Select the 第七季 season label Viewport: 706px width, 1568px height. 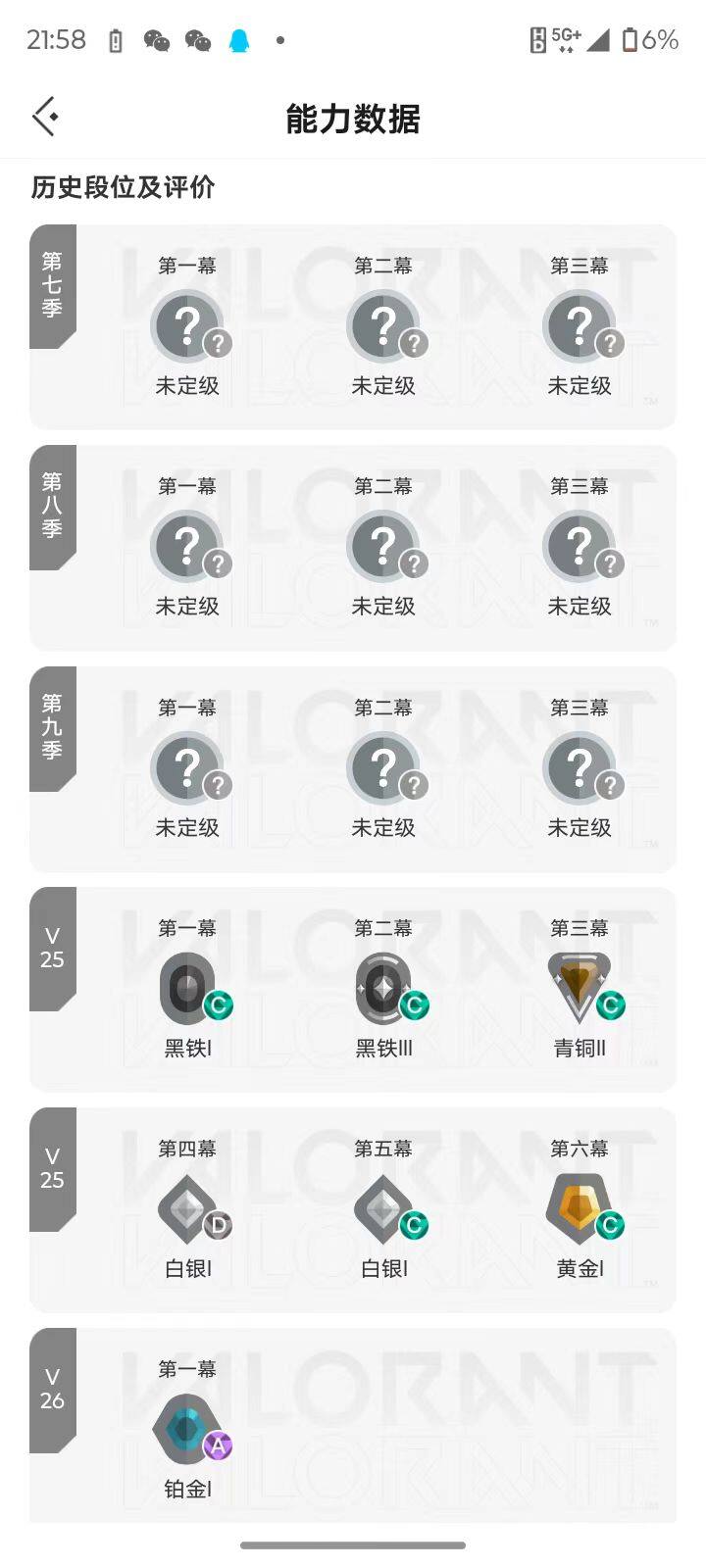tap(54, 284)
